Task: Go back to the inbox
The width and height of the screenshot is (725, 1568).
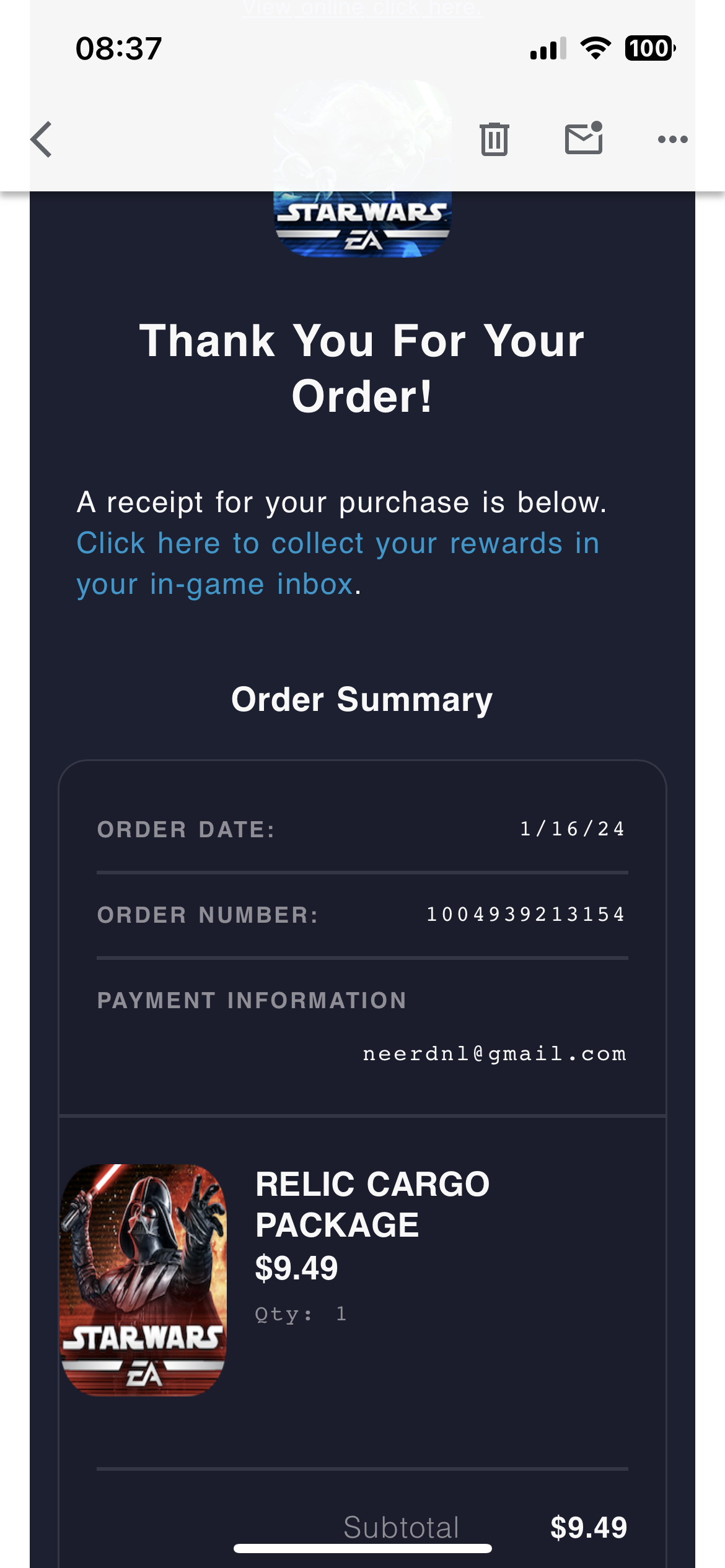Action: [x=42, y=139]
